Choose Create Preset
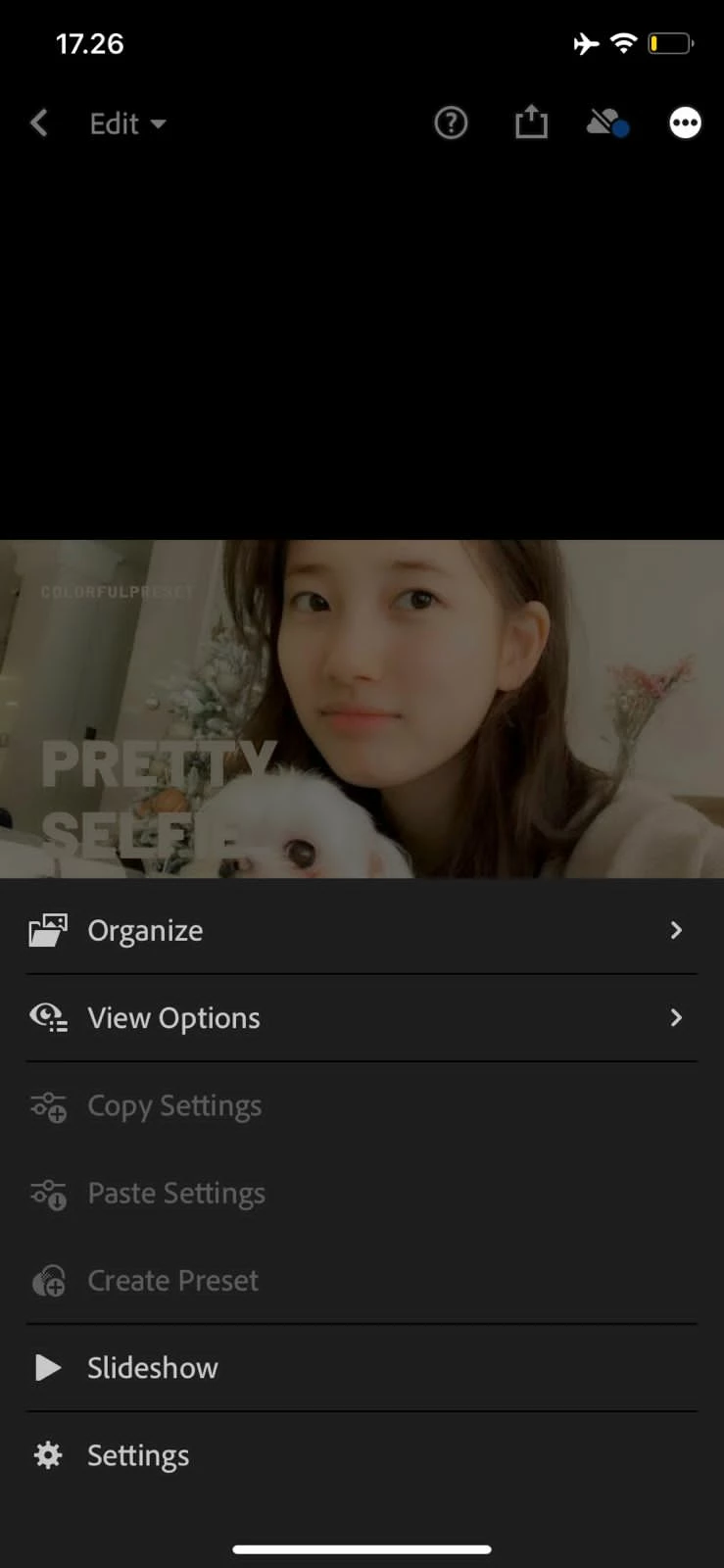 (x=172, y=1281)
